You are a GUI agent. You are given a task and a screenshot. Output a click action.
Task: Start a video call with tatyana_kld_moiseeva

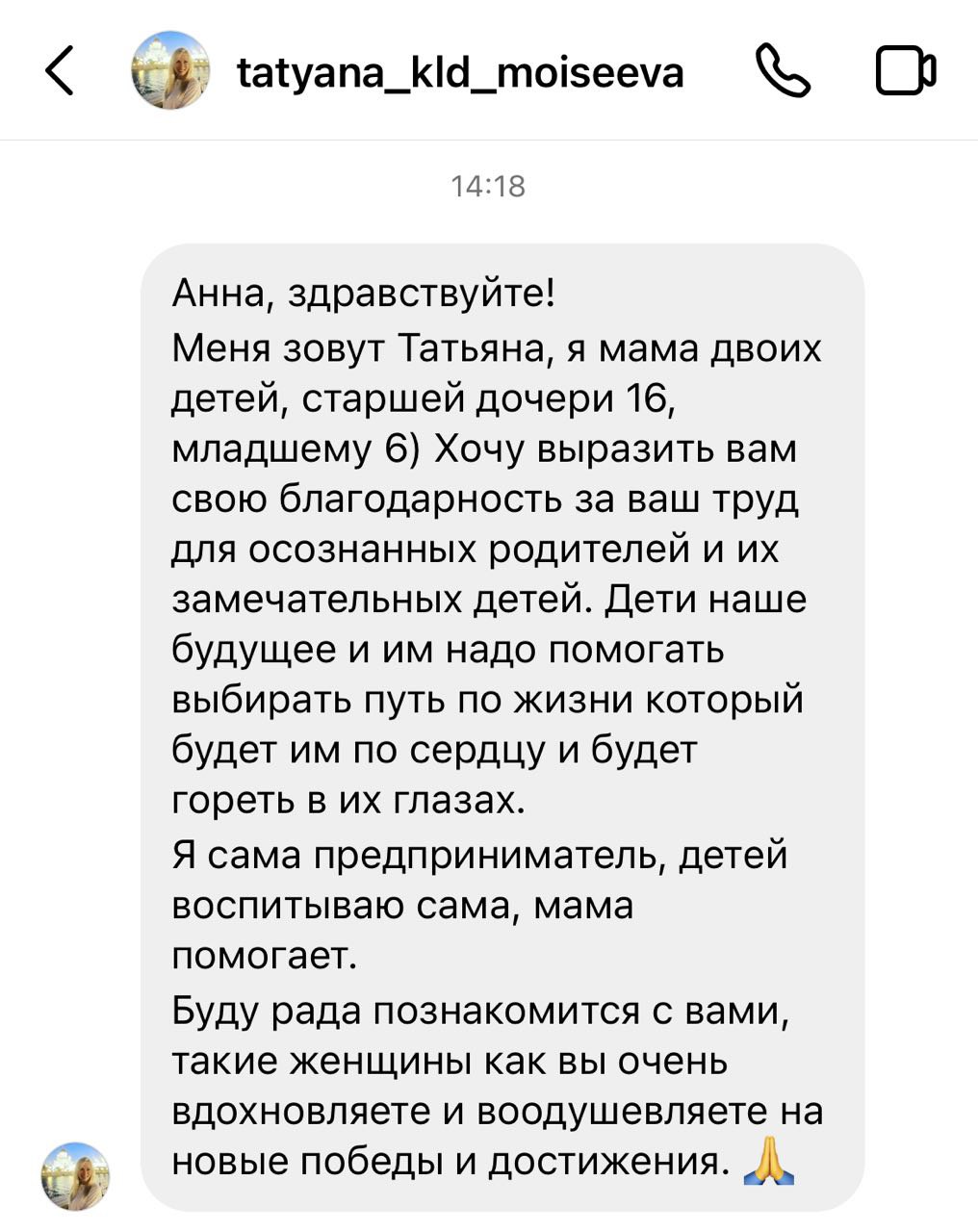(x=905, y=71)
